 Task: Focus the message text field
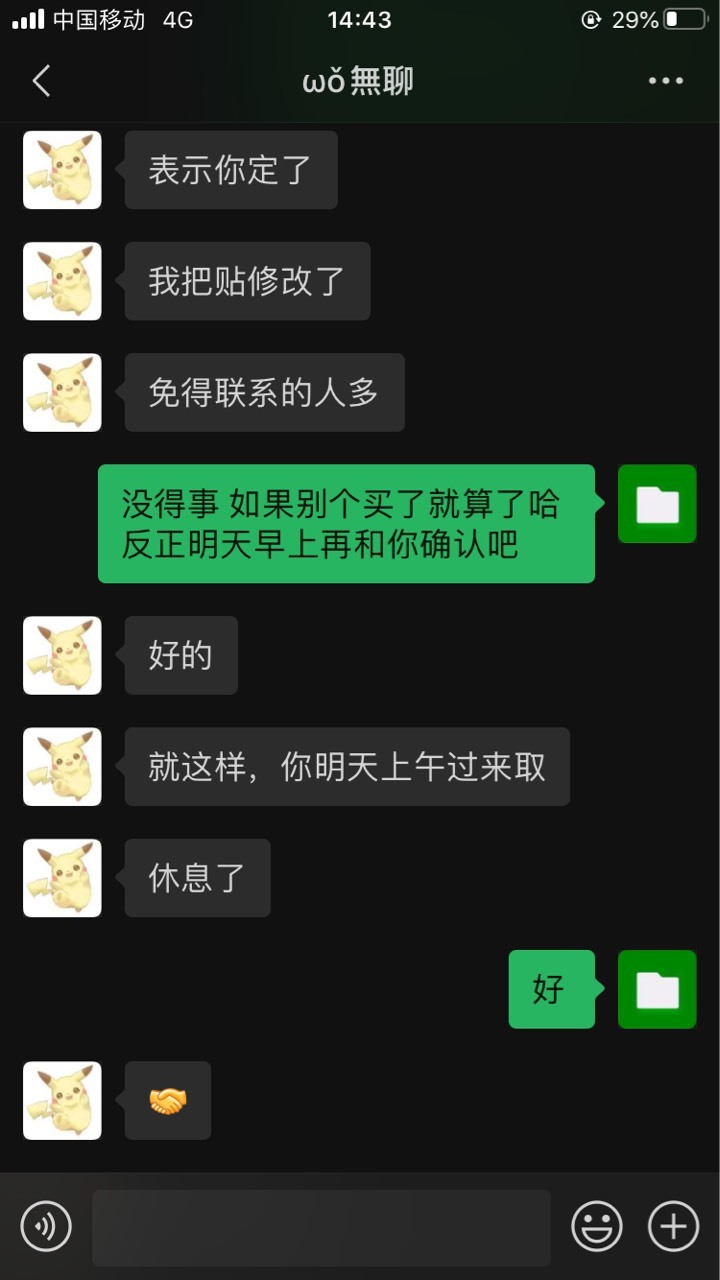coord(321,1227)
